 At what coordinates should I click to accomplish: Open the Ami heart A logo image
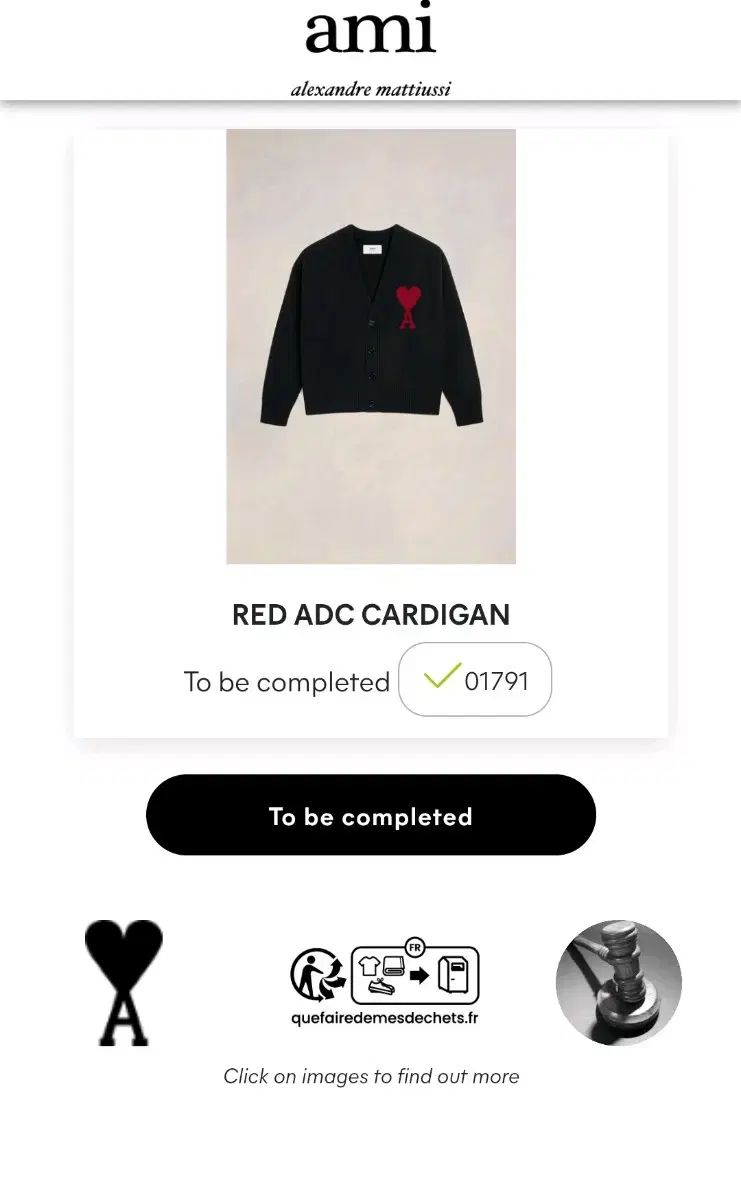pos(123,982)
